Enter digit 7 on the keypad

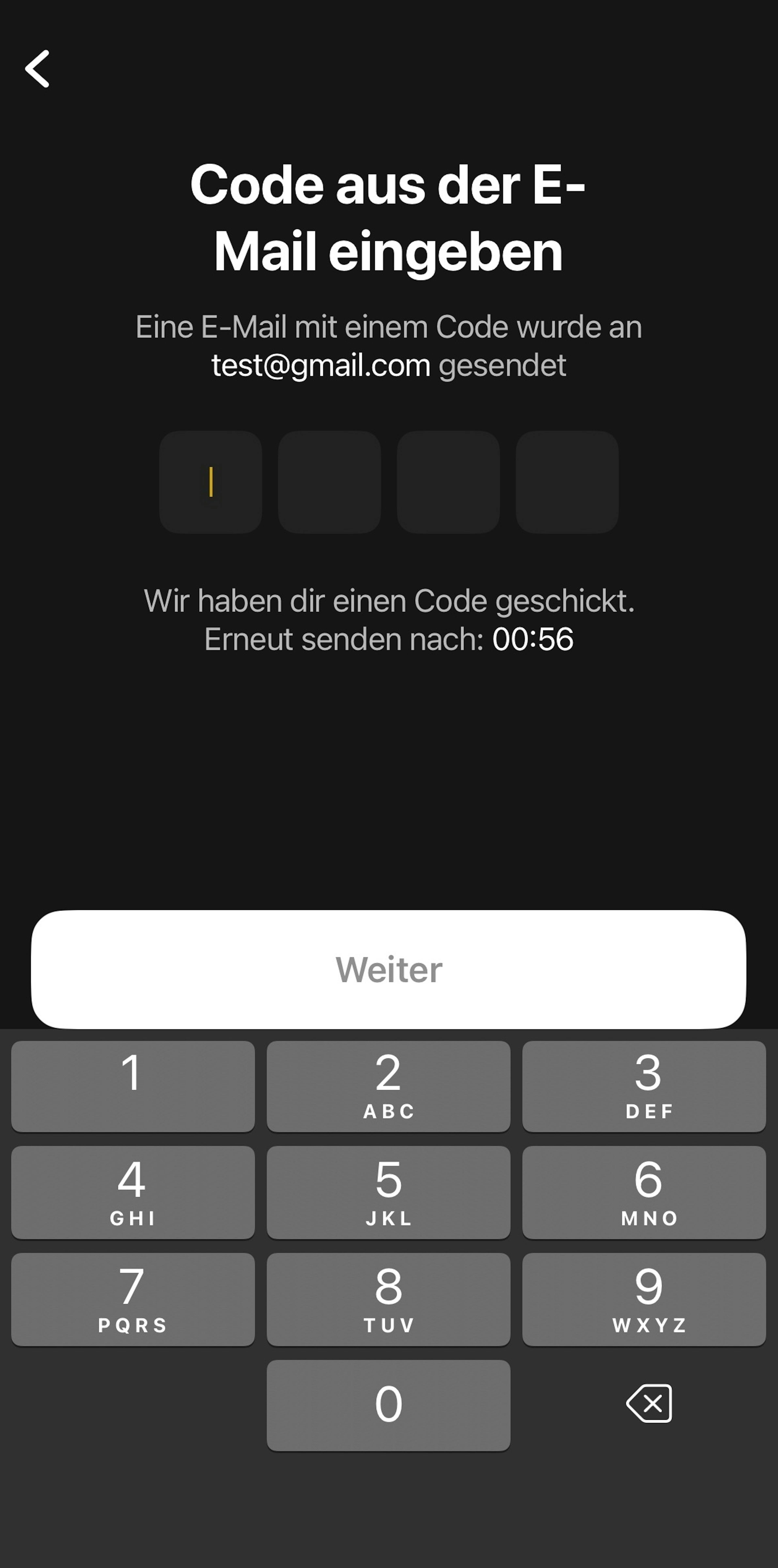[x=133, y=1299]
